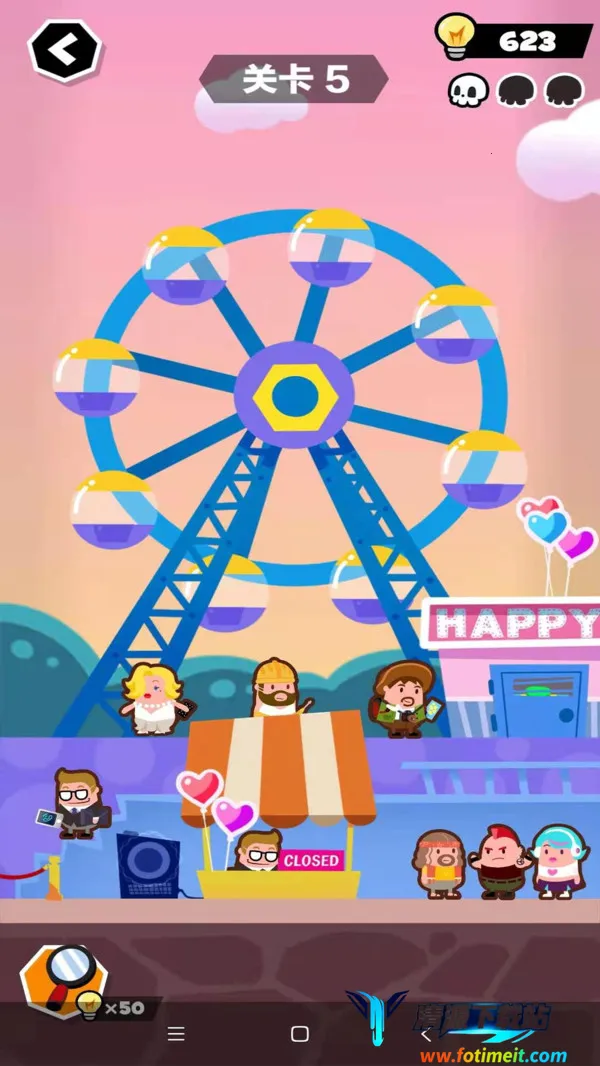Tap the bearded worker in yellow helmet
This screenshot has width=600, height=1066.
275,690
